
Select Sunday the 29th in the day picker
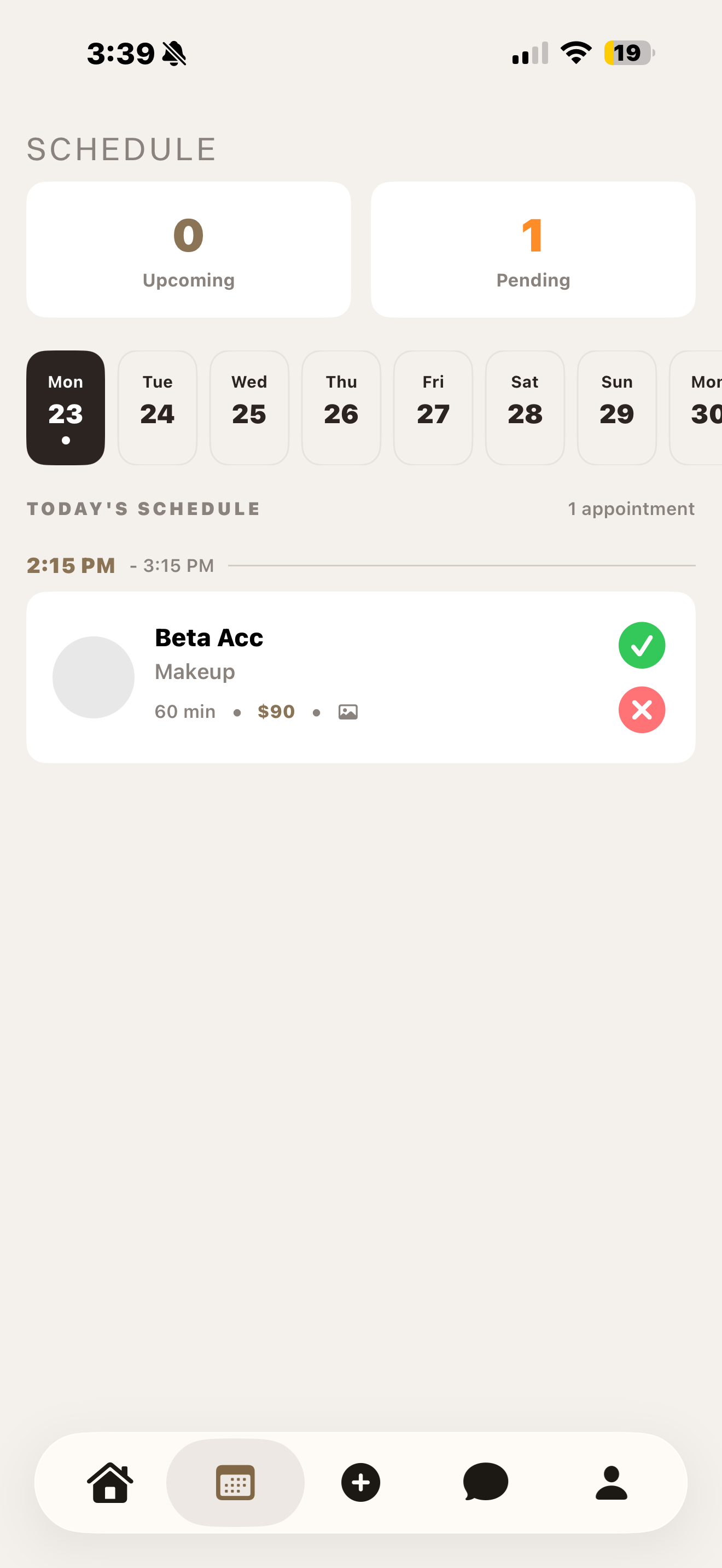[616, 407]
